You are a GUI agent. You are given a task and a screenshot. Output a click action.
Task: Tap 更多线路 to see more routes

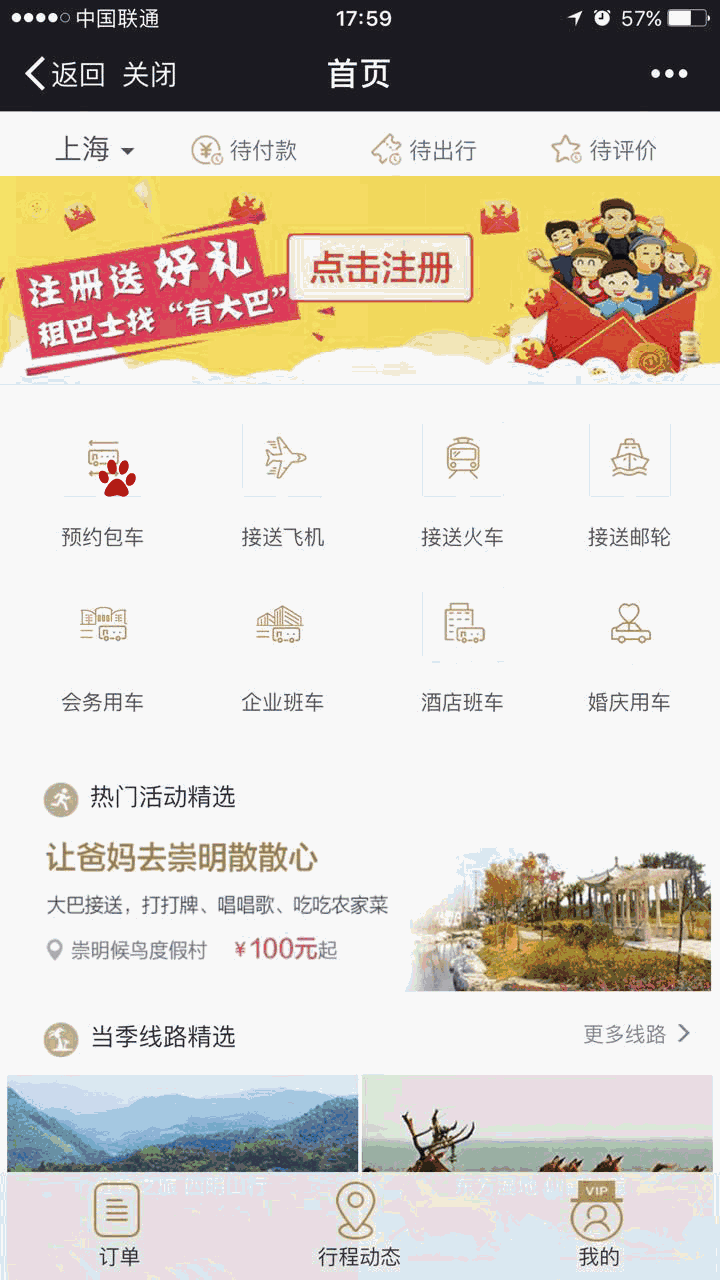click(x=636, y=1034)
